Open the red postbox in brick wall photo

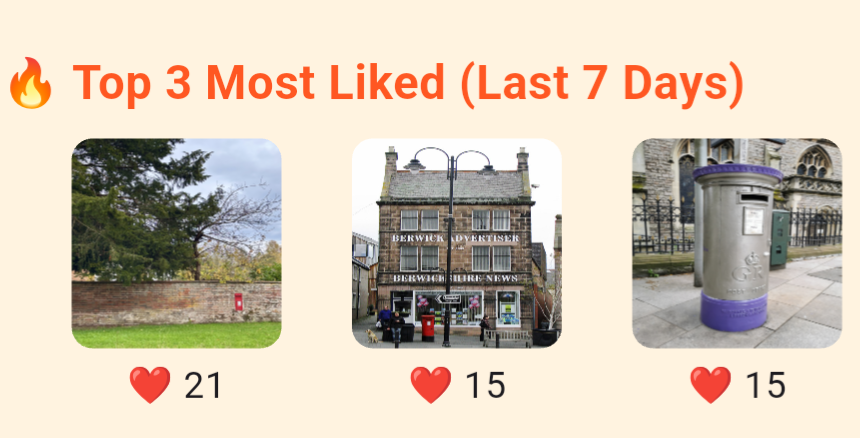(x=176, y=243)
